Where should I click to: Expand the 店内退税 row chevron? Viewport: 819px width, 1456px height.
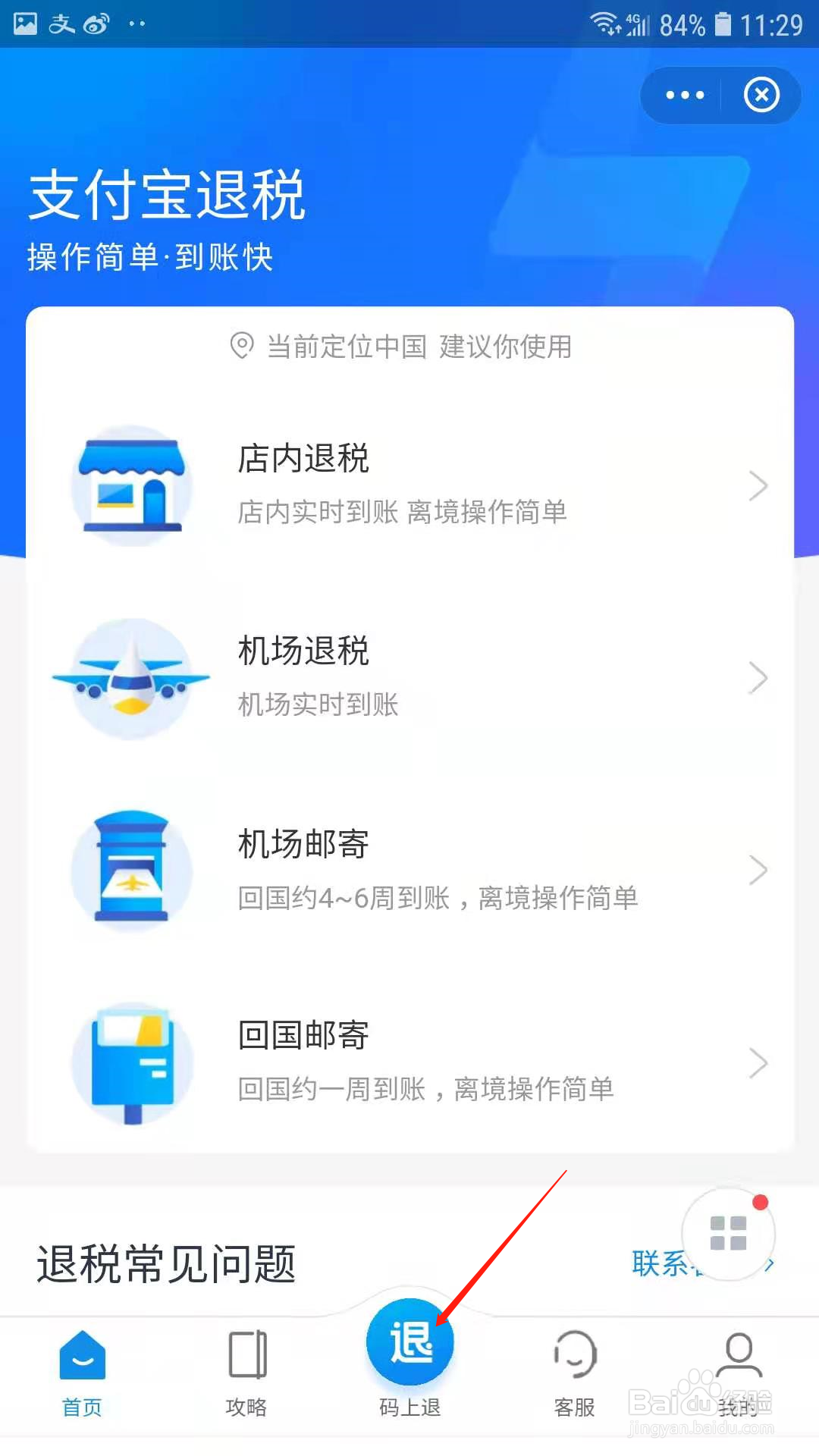point(758,485)
